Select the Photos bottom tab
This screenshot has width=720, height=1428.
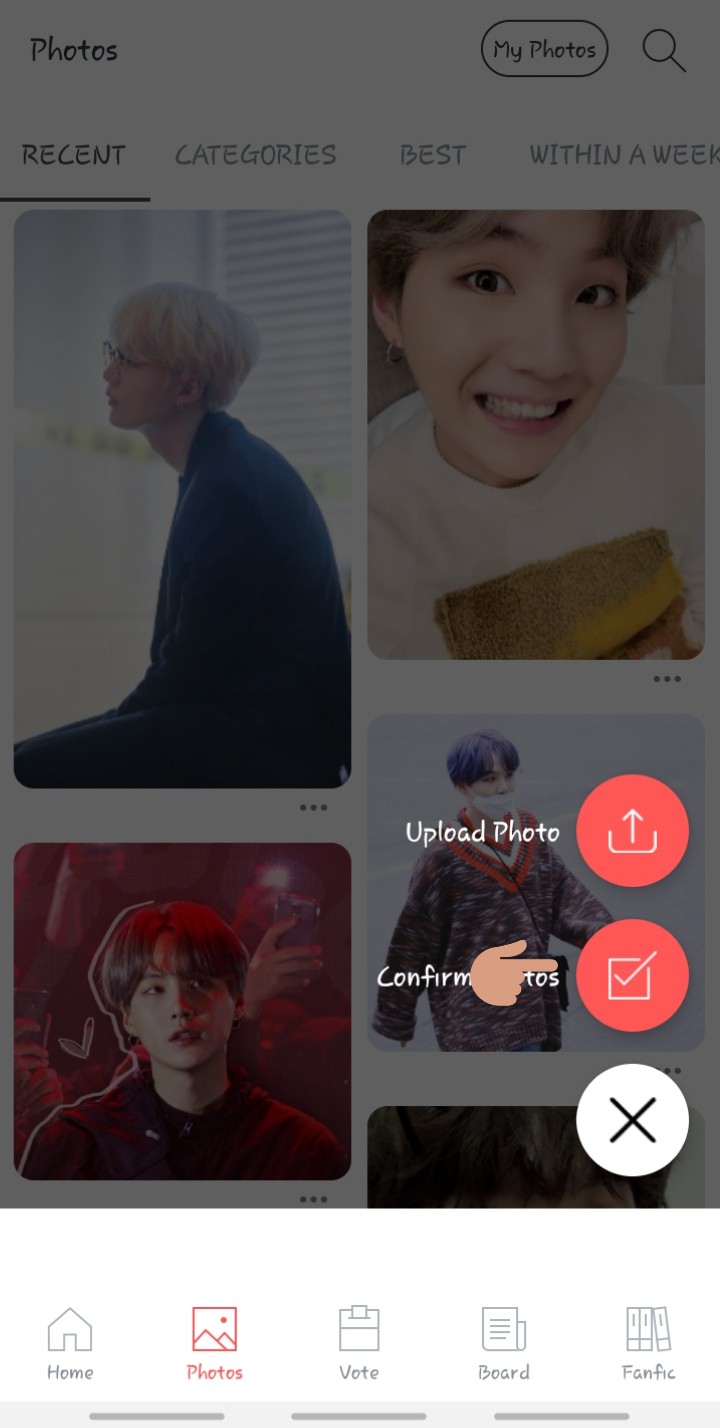coord(214,1343)
